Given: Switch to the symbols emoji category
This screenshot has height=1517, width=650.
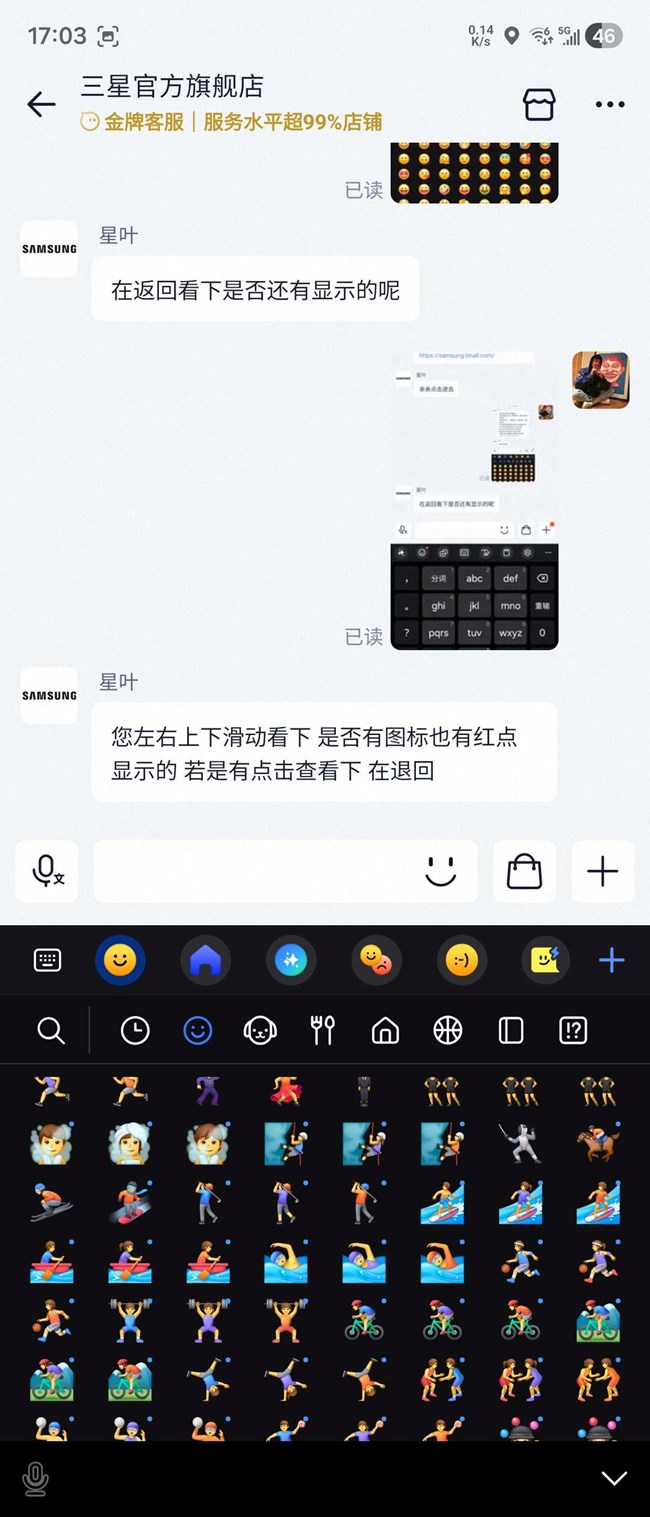Looking at the screenshot, I should pos(573,1030).
